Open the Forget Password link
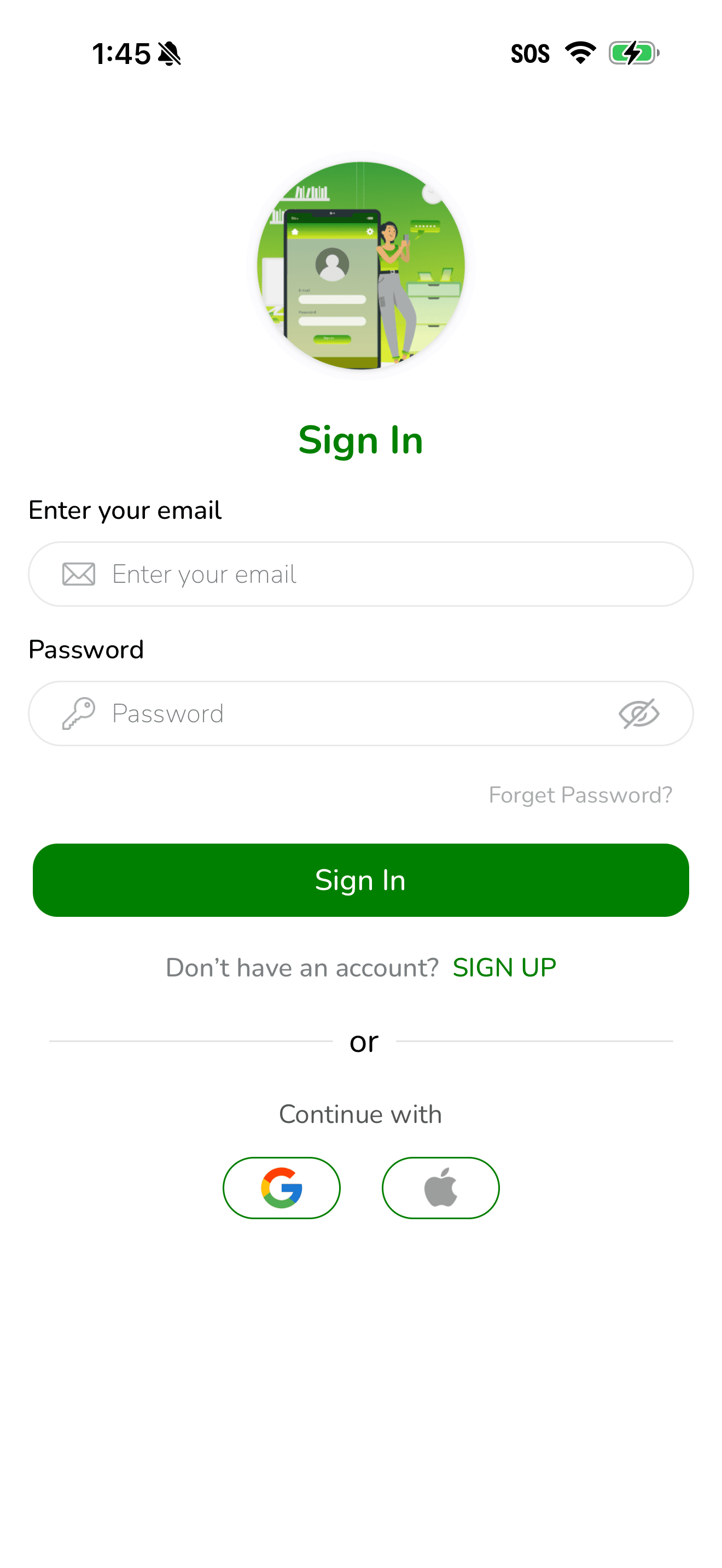This screenshot has height=1568, width=722. click(580, 795)
